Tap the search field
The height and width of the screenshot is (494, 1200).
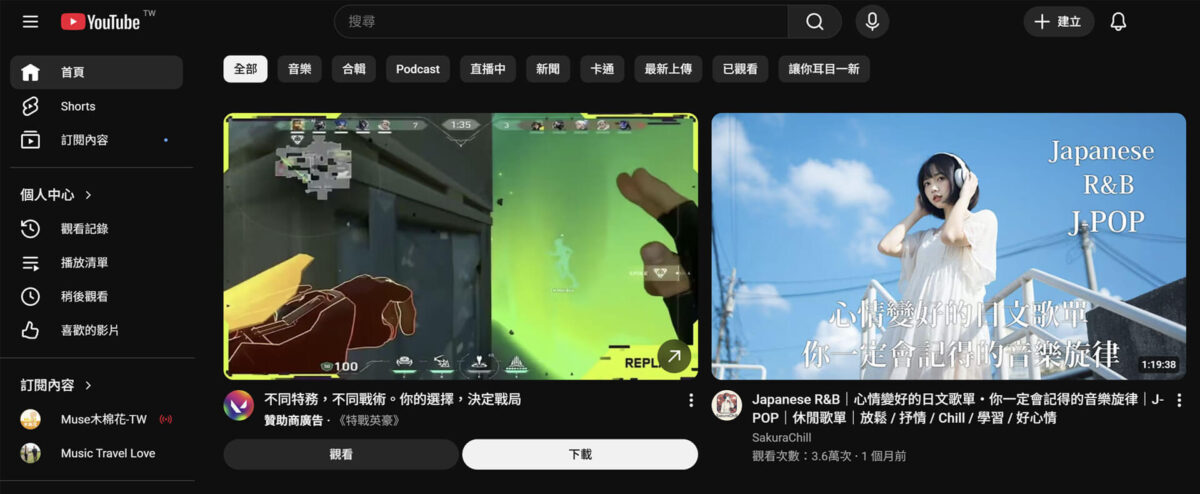[x=560, y=21]
